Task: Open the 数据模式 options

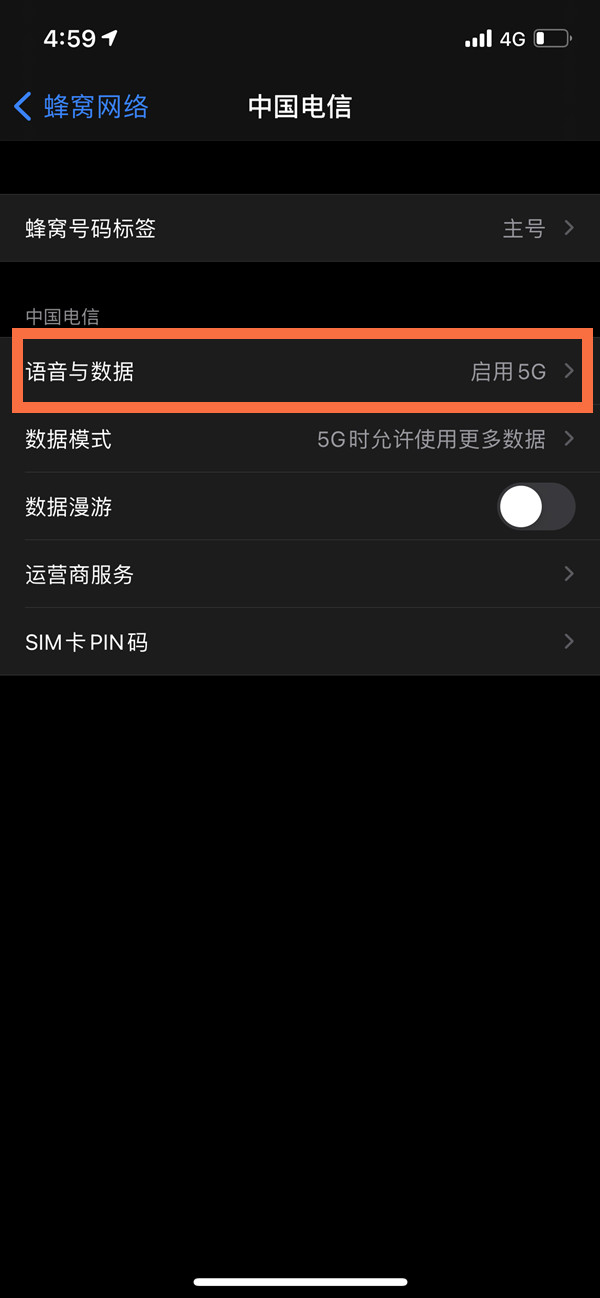Action: tap(300, 439)
